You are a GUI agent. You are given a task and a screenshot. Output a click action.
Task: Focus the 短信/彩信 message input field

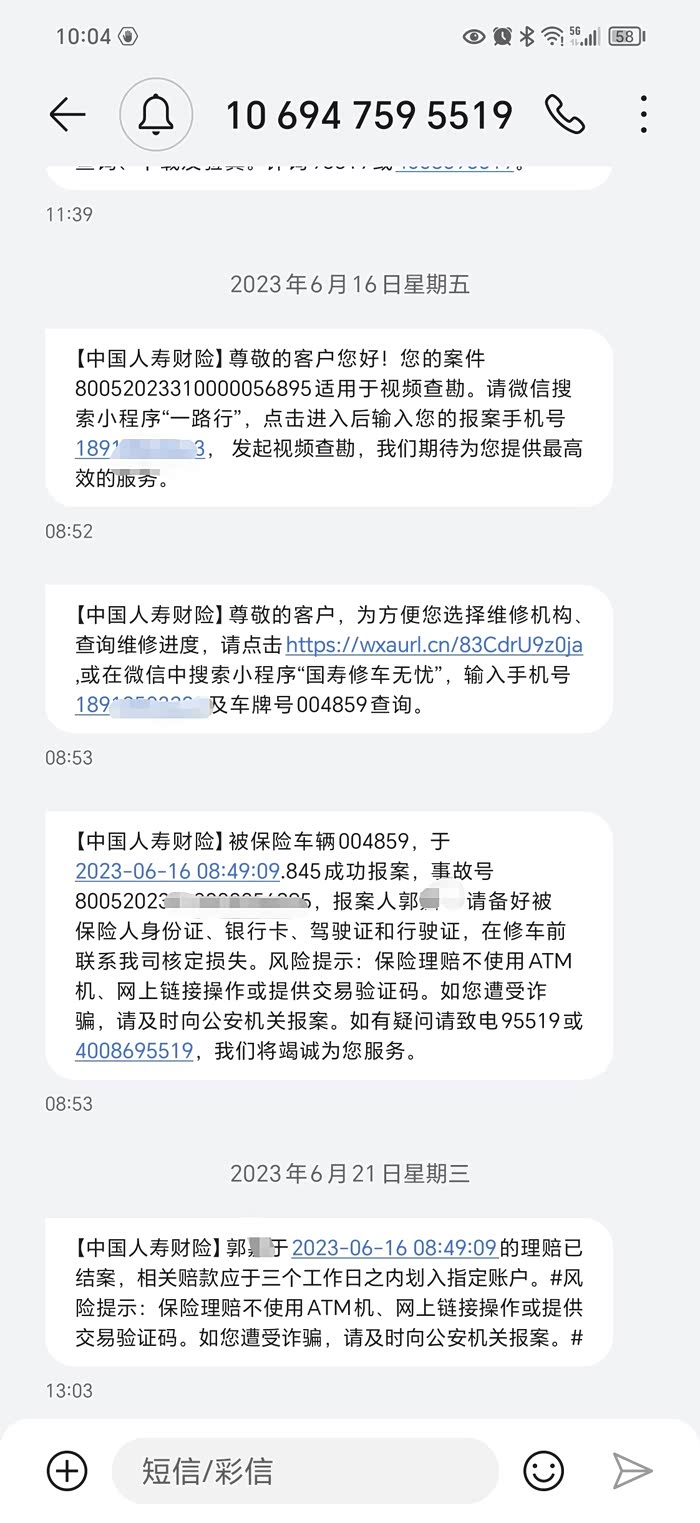[305, 1470]
